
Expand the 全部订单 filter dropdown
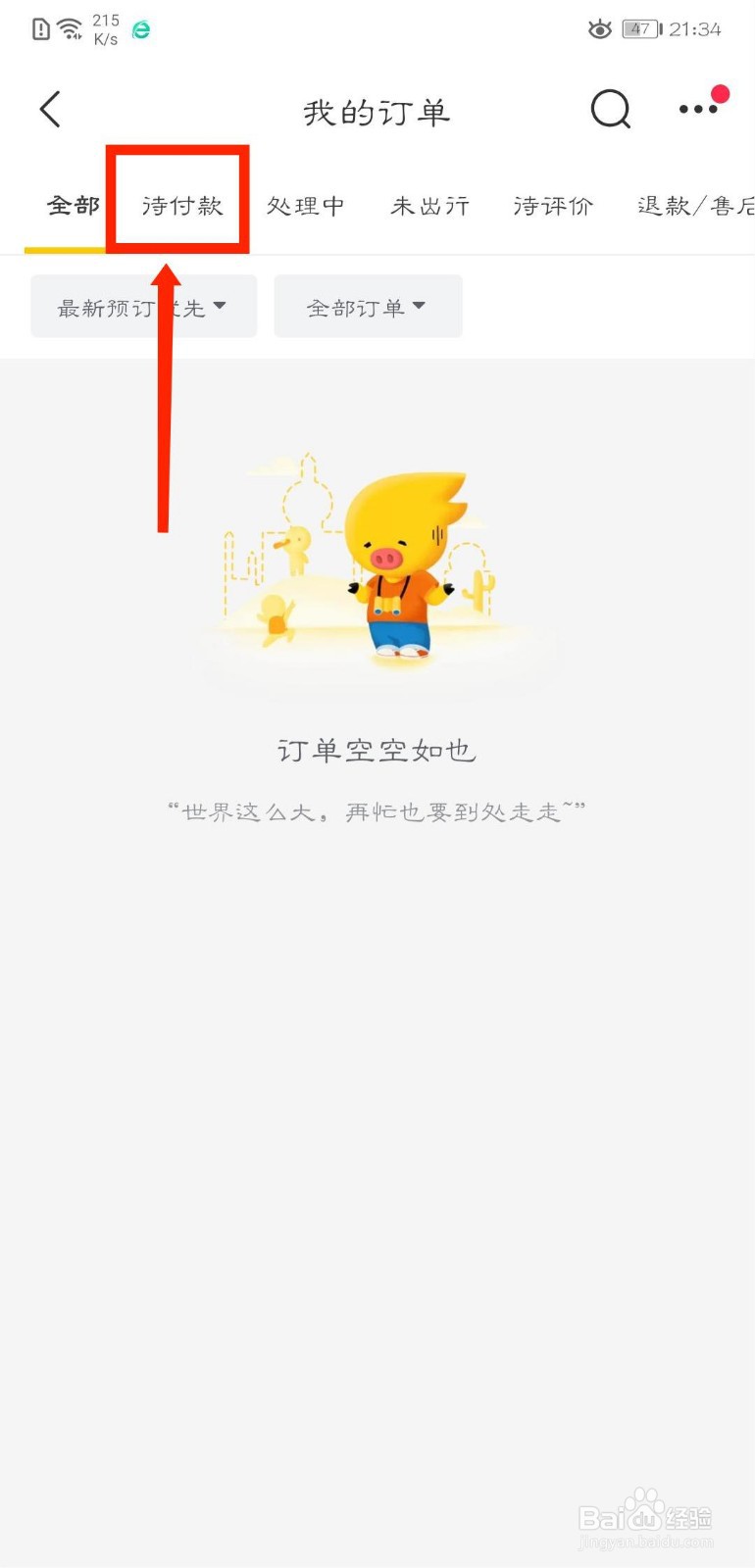pyautogui.click(x=368, y=307)
